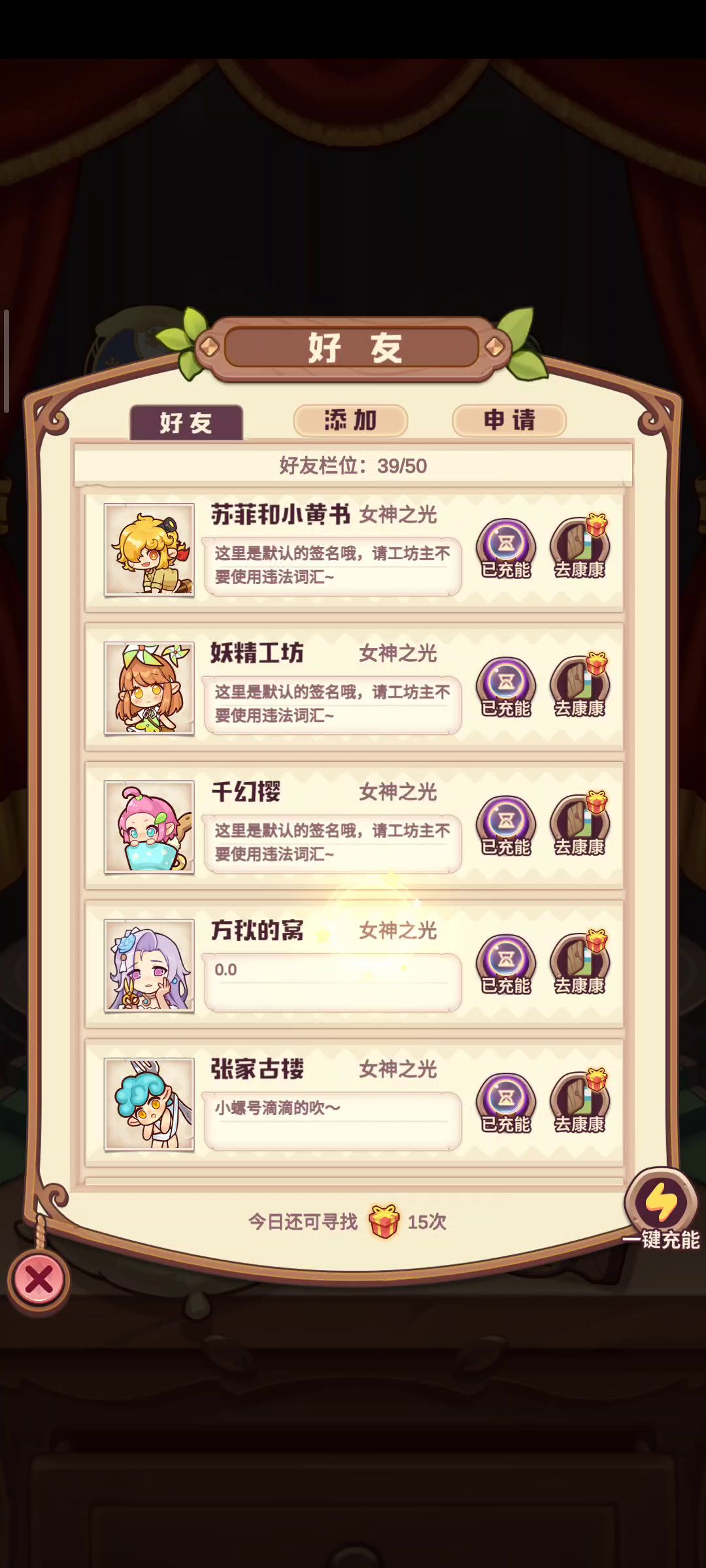Open 张家古楼's workshop via 去康康

579,1103
